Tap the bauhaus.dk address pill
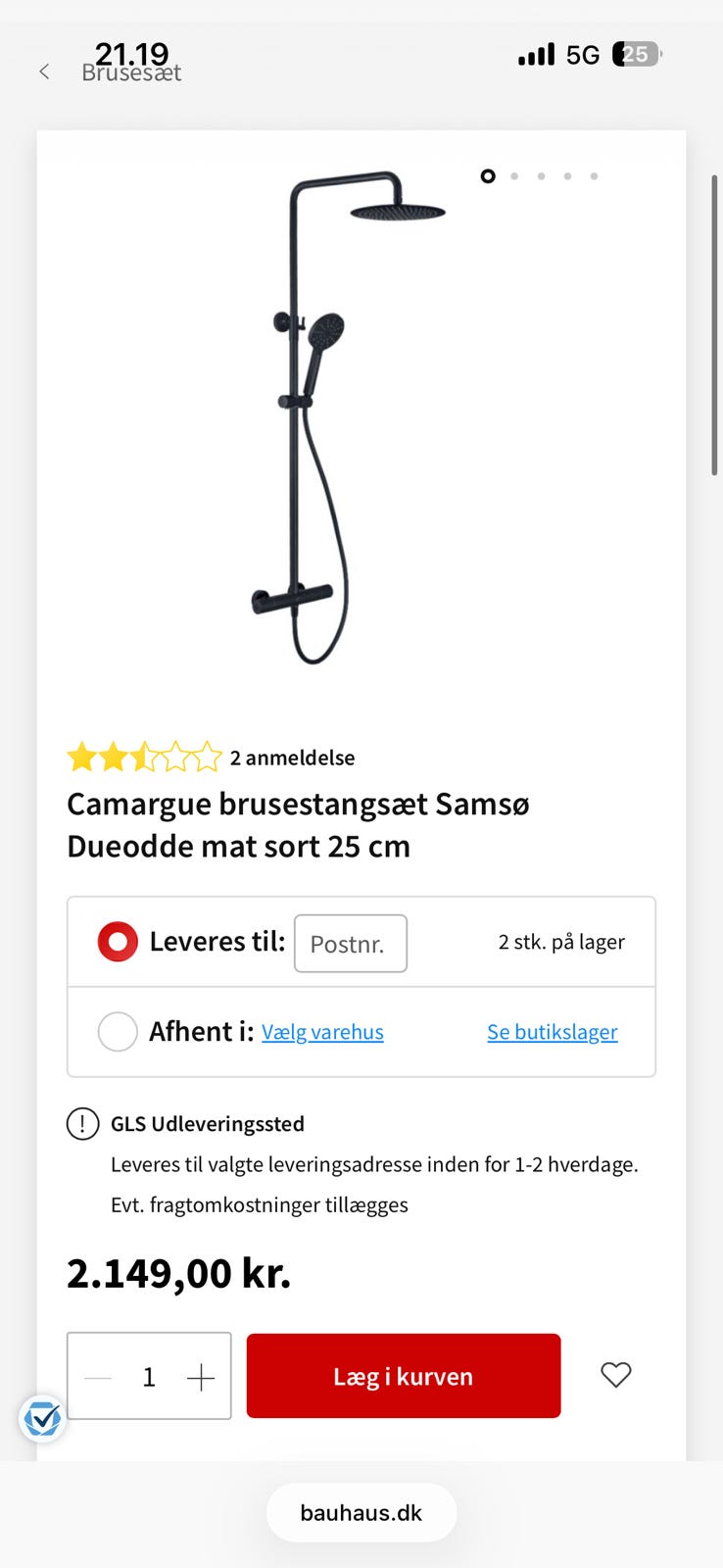The width and height of the screenshot is (723, 1568). tap(361, 1512)
